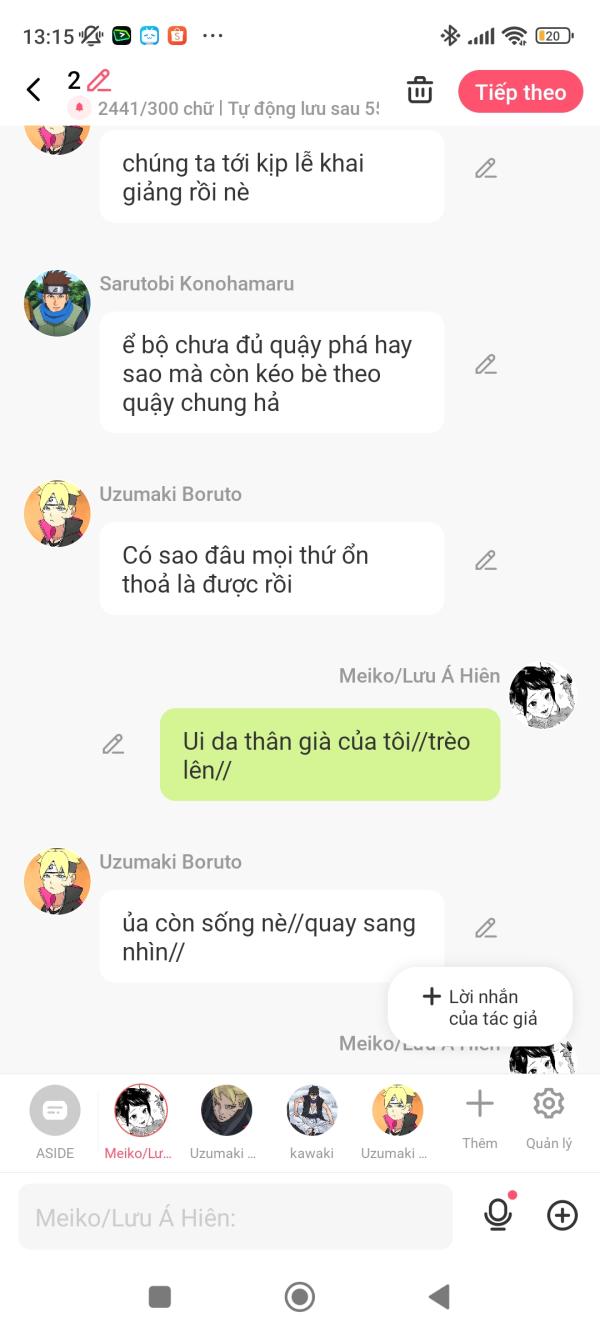
Task: Tap the microphone for voice input
Action: pyautogui.click(x=498, y=1215)
